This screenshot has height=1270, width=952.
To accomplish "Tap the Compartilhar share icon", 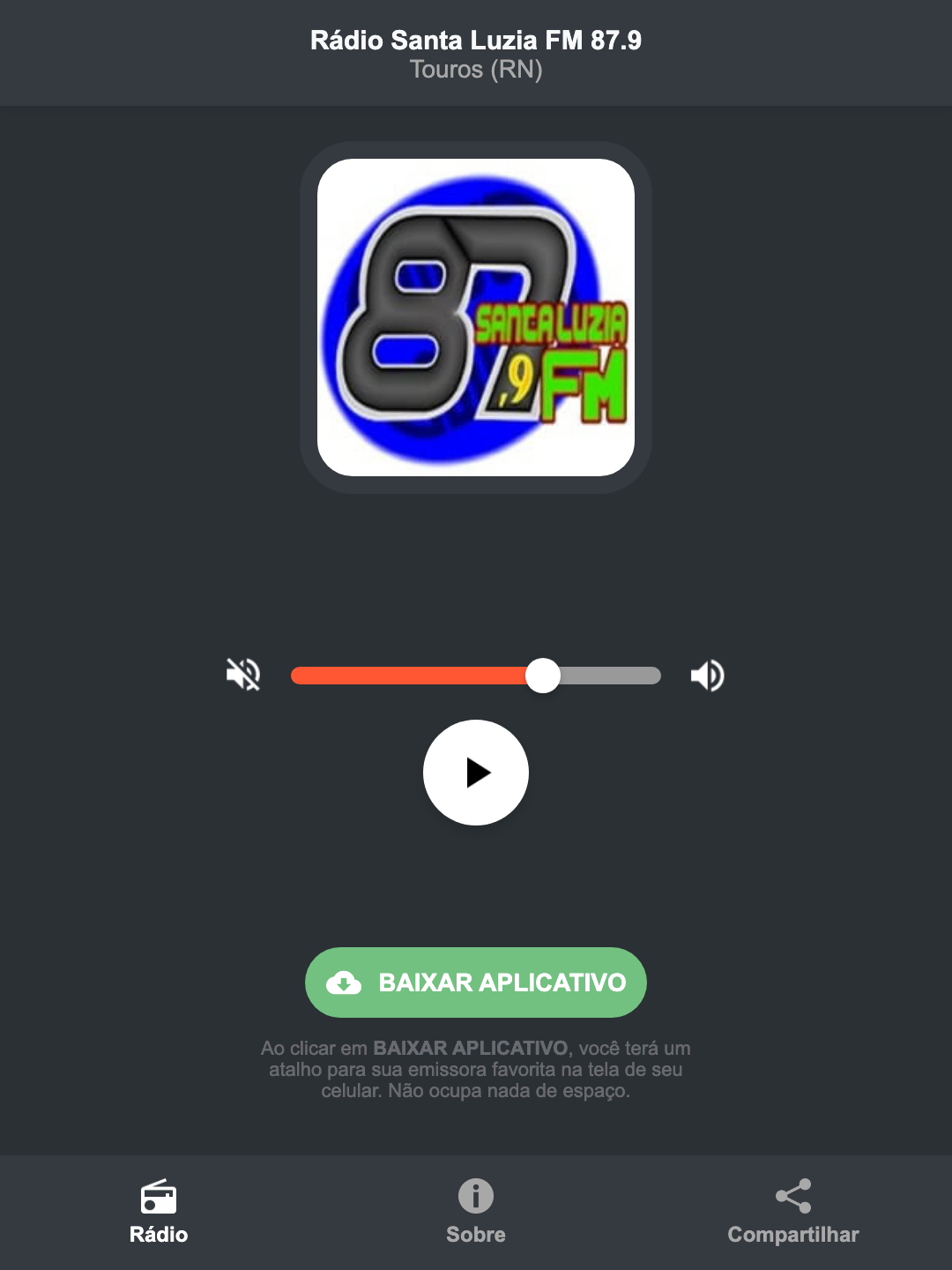I will click(792, 1197).
